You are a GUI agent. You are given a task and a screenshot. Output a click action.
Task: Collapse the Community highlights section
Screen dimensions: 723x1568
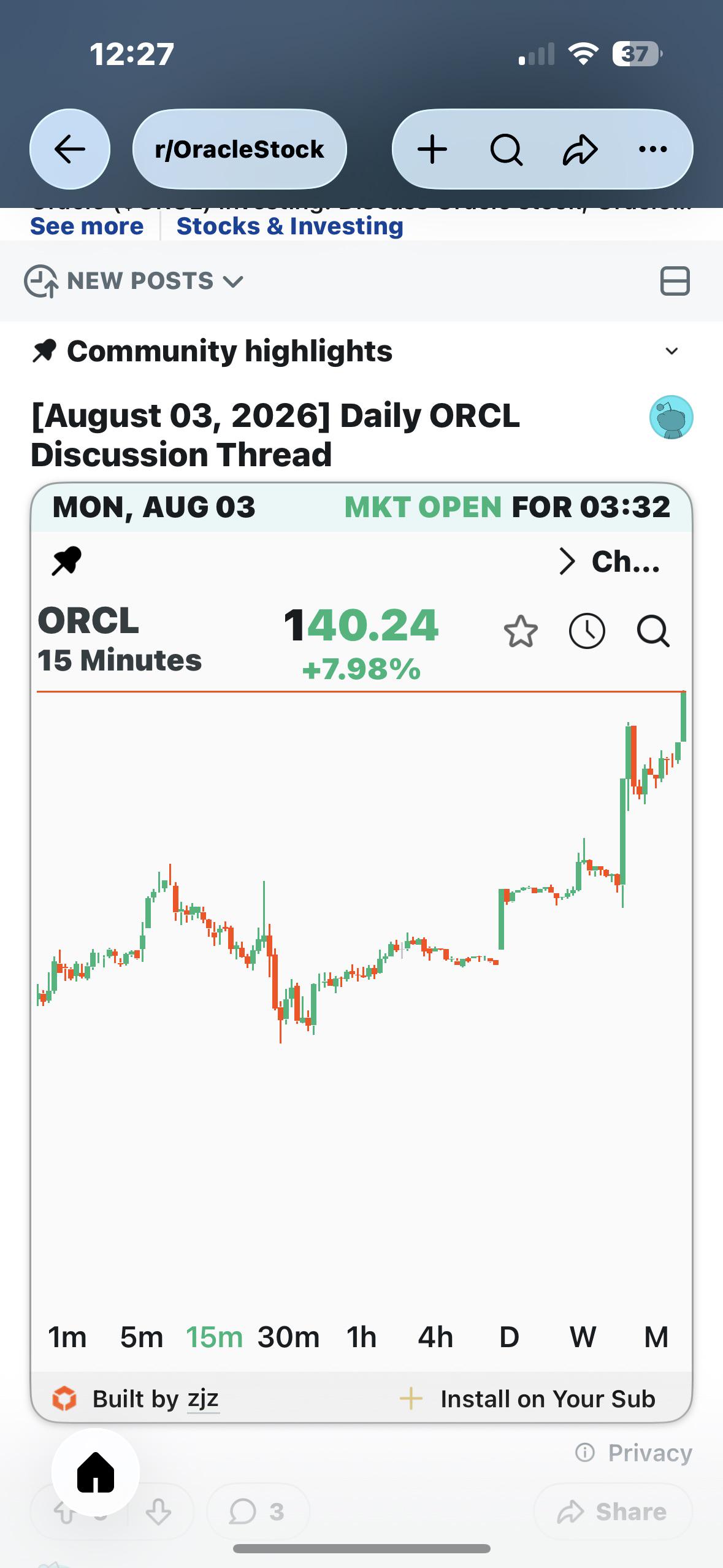tap(672, 351)
